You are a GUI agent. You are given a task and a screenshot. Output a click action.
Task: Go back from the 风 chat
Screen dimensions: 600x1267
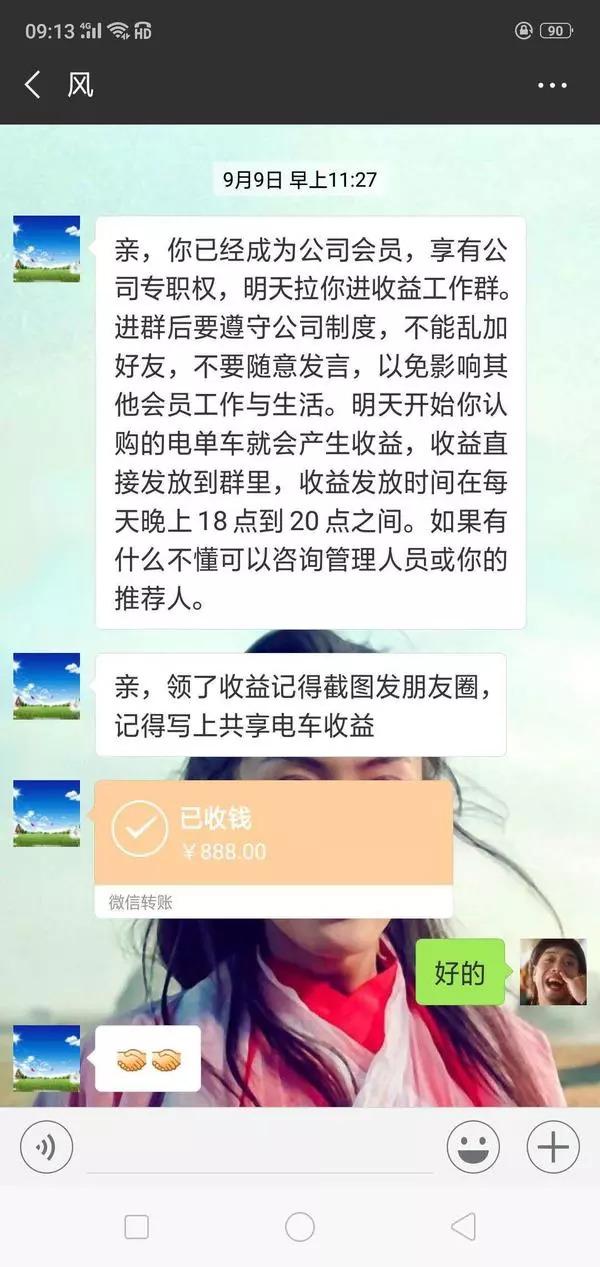point(33,85)
